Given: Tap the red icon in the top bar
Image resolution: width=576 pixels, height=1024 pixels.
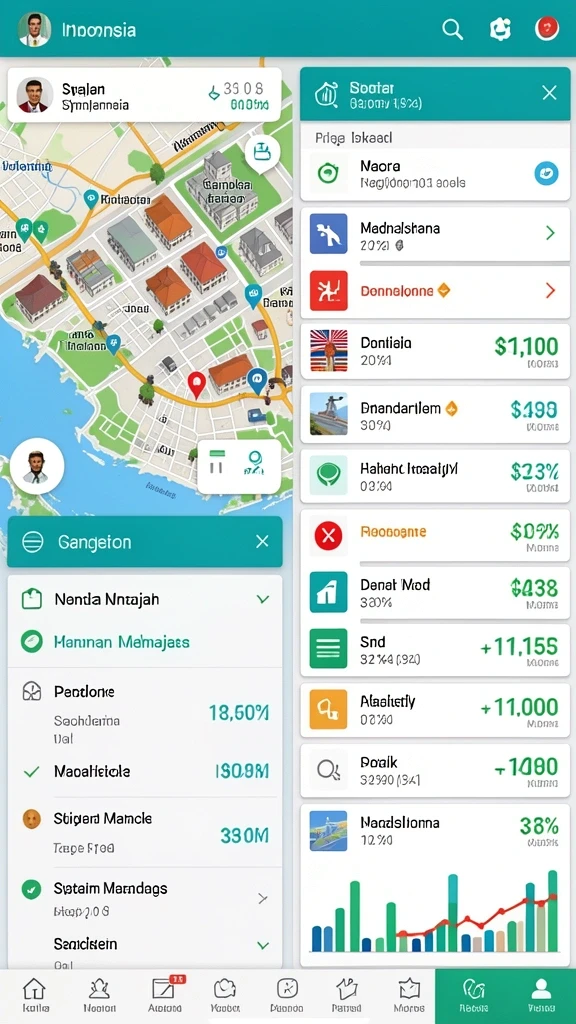Looking at the screenshot, I should [547, 29].
